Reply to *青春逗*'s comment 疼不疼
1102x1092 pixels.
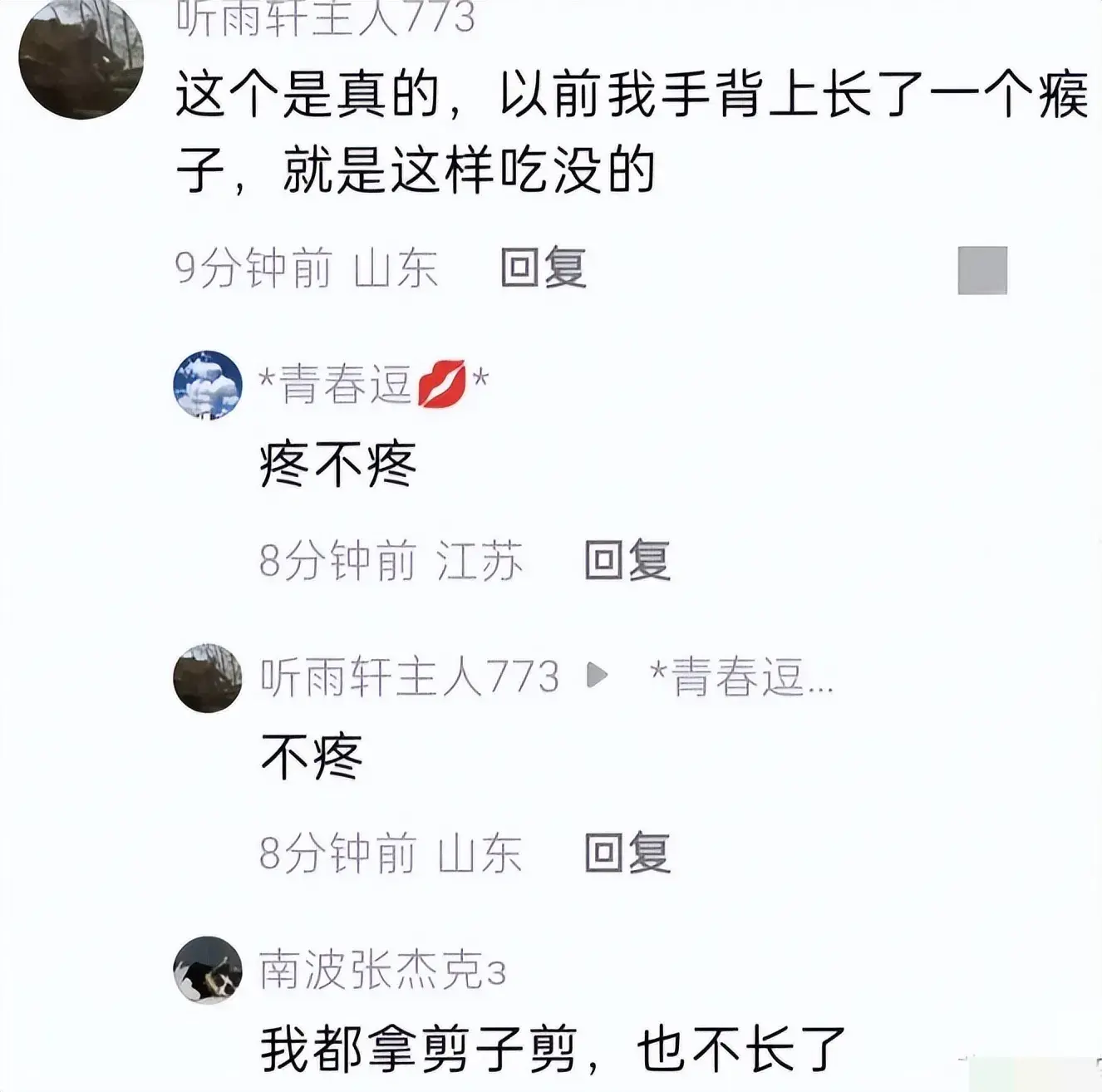627,560
